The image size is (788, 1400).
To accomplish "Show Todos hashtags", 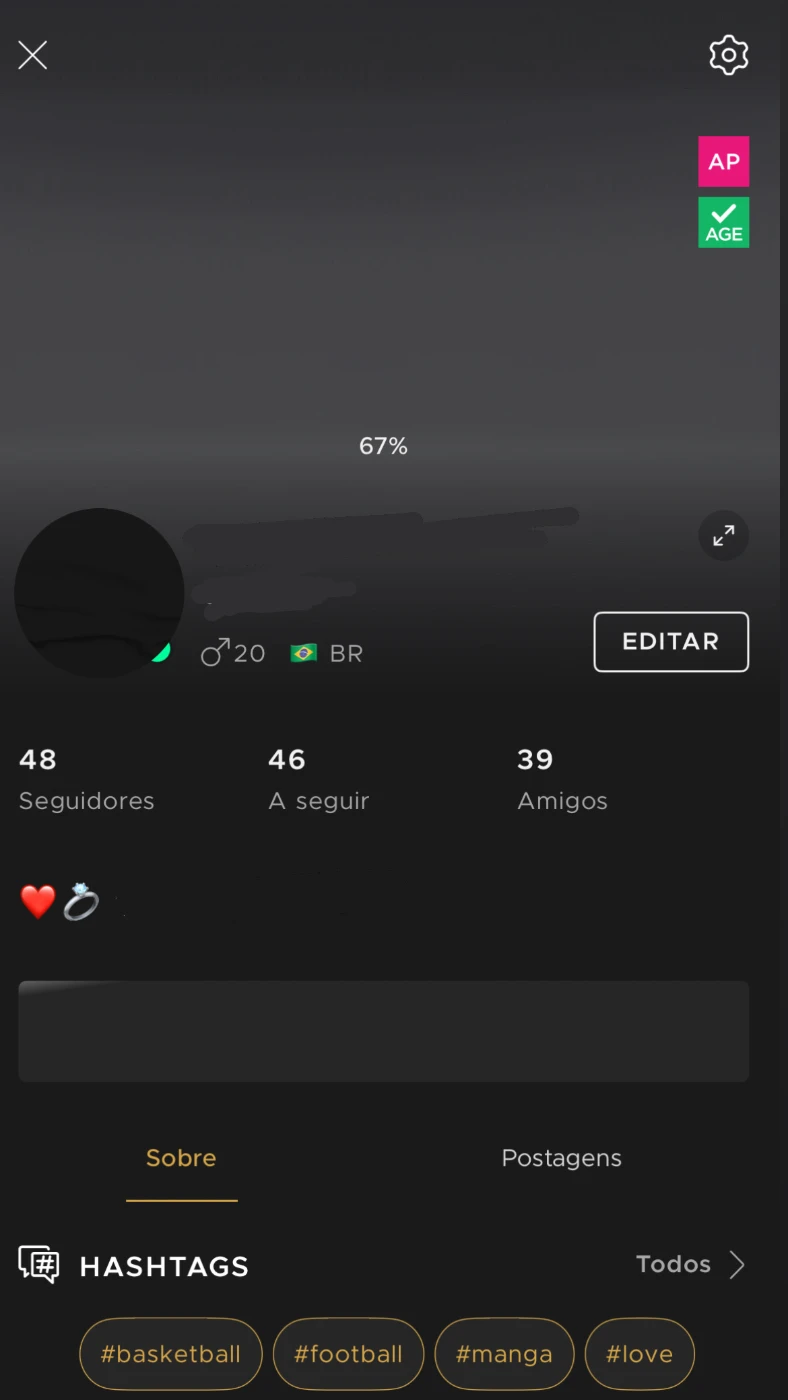I will click(x=690, y=1264).
